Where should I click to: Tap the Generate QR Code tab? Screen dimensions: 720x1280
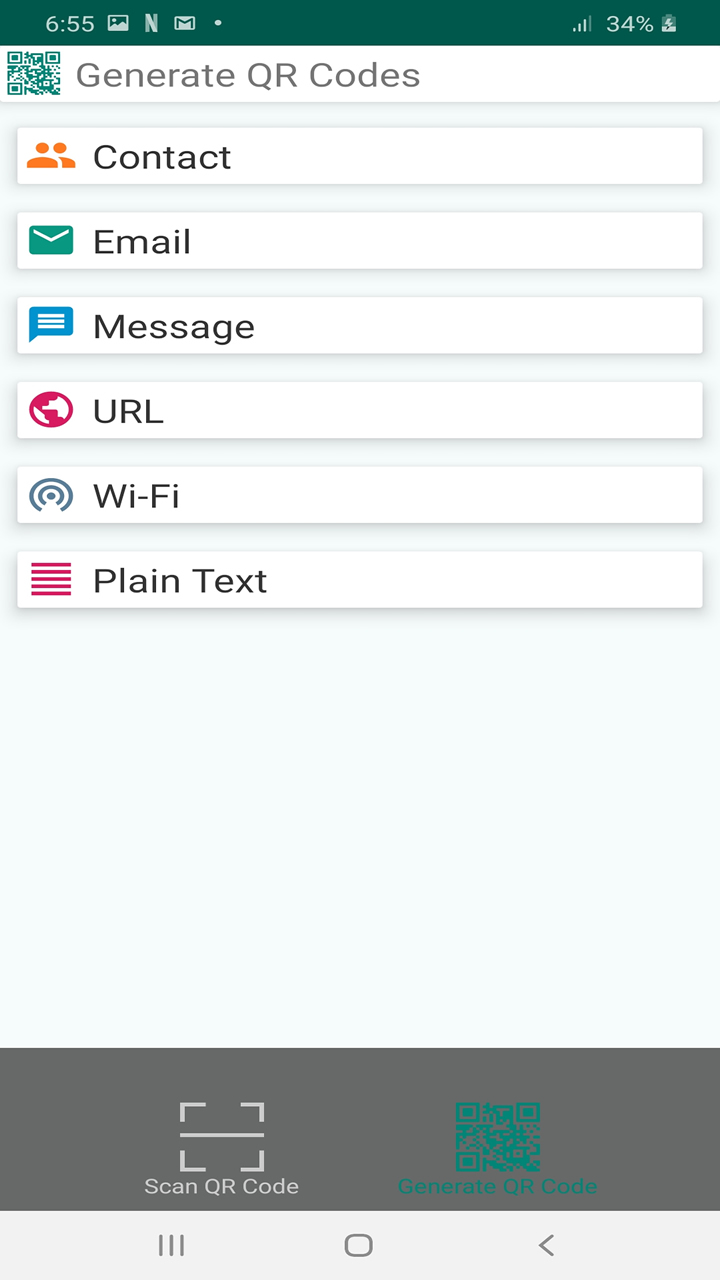(498, 1148)
